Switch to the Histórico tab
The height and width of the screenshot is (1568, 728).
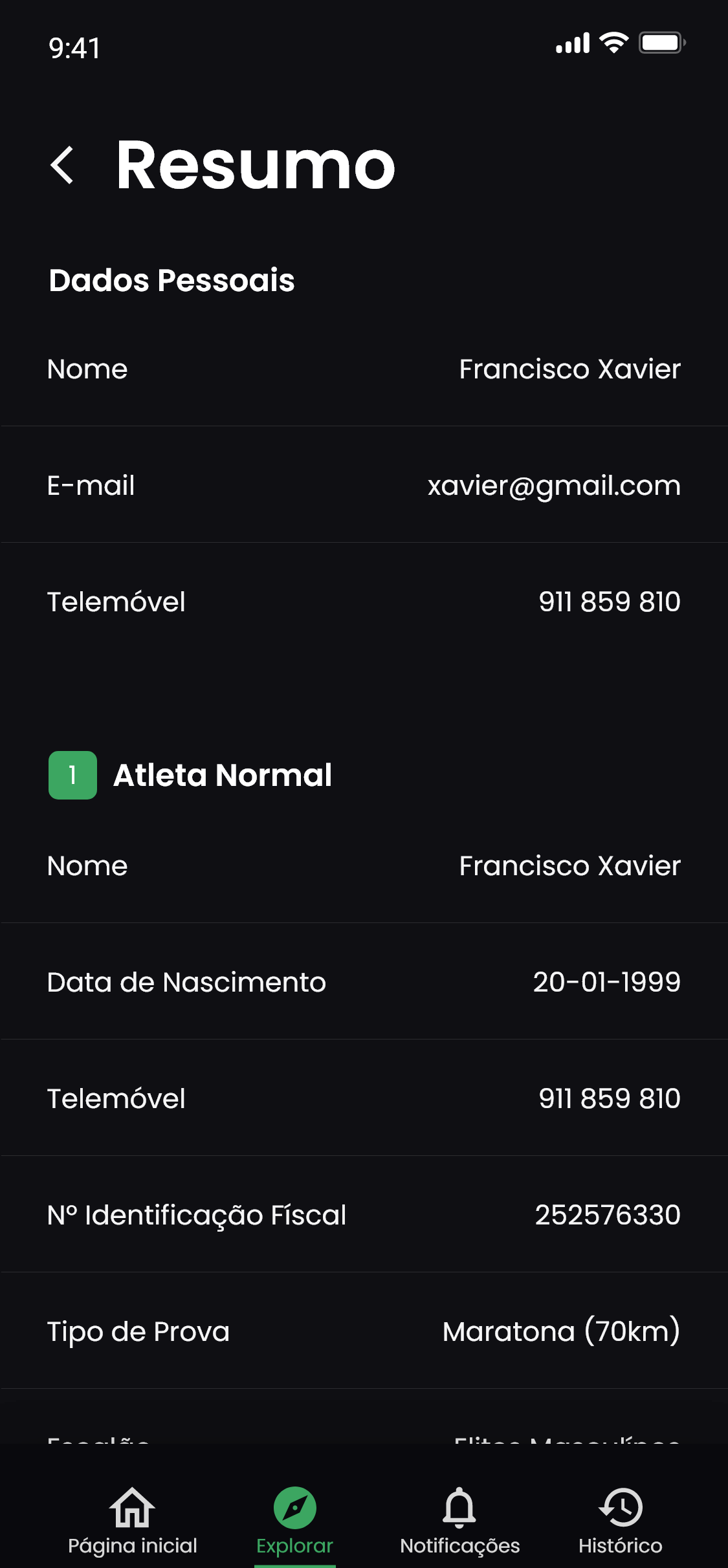620,1520
